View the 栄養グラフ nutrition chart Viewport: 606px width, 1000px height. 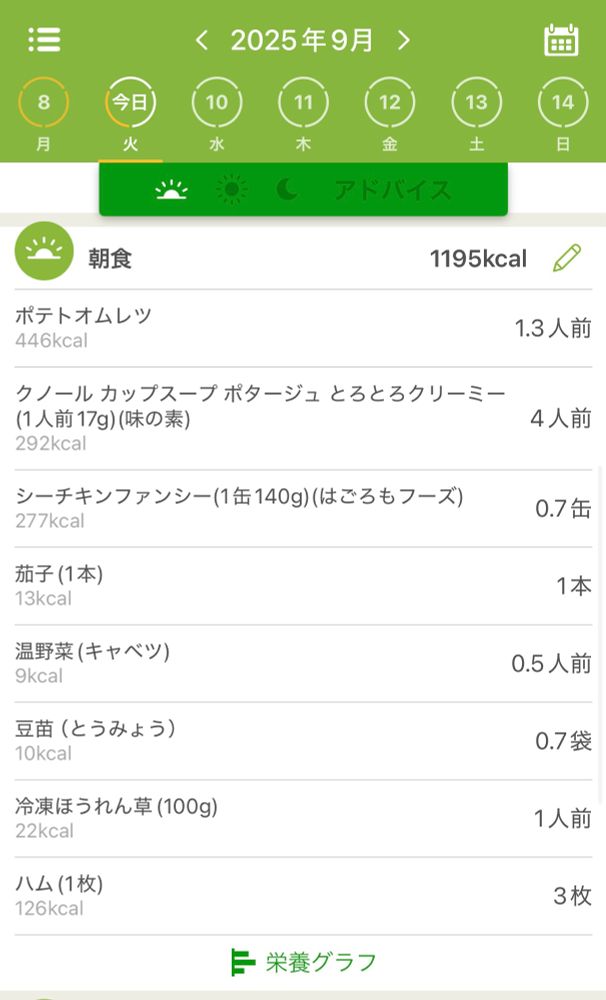tap(304, 963)
